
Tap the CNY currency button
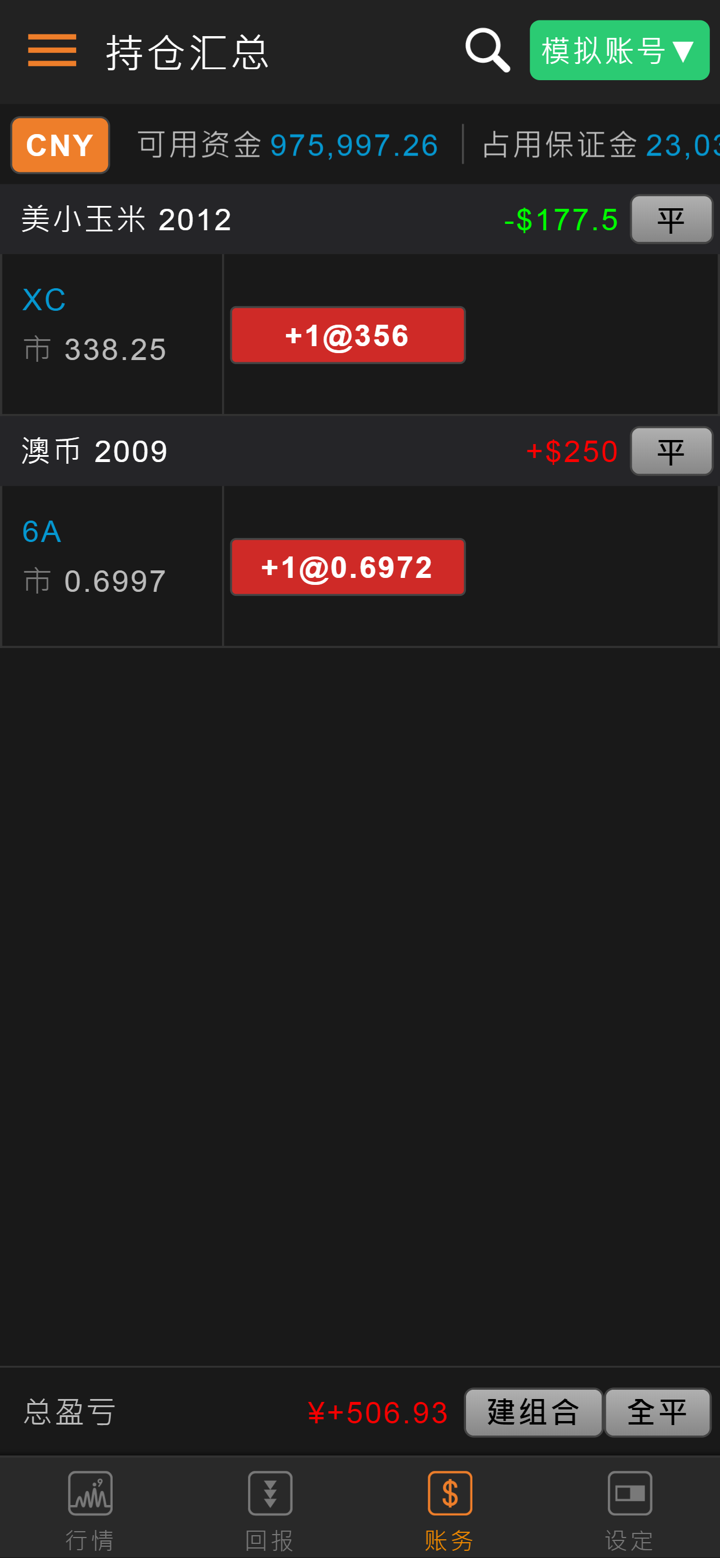click(60, 145)
